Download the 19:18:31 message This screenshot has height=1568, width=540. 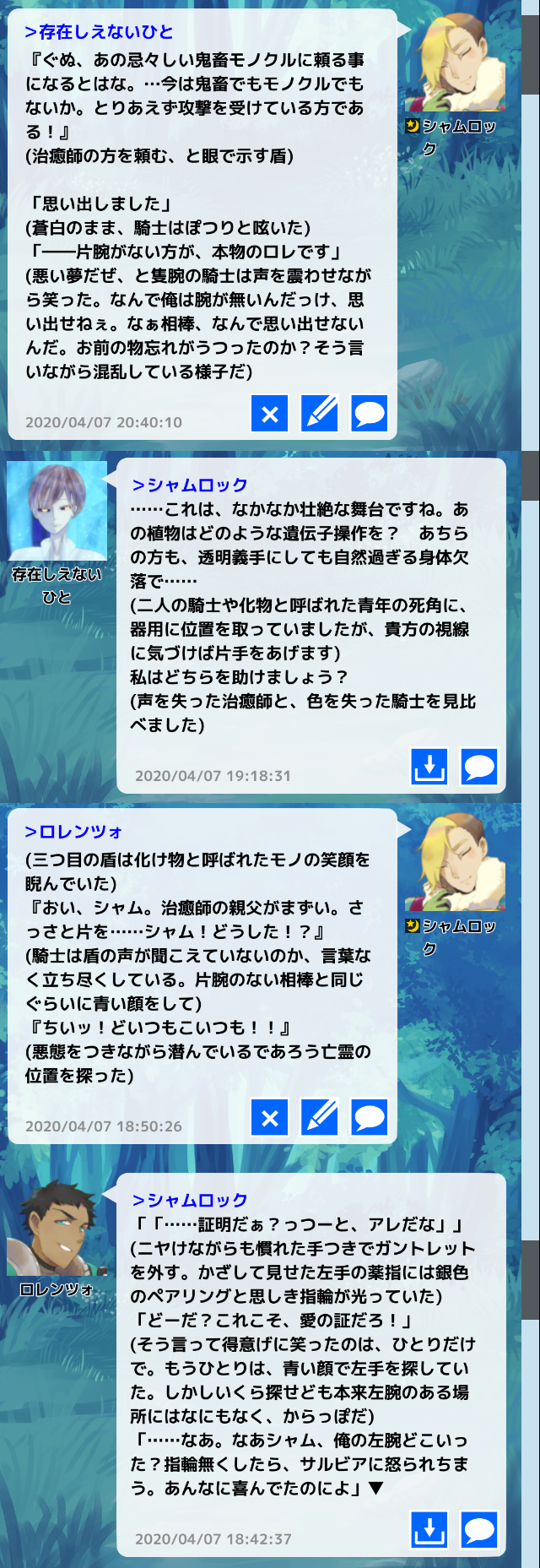(x=429, y=767)
